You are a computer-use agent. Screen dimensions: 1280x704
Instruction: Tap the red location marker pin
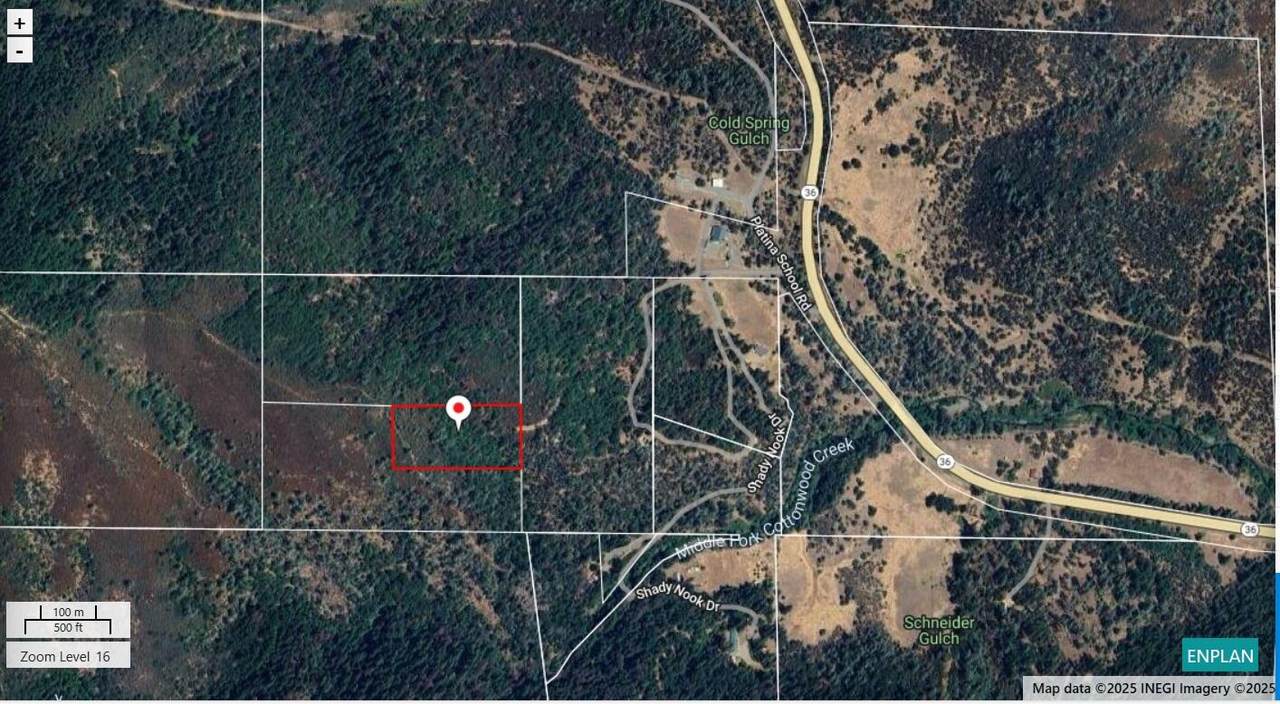tap(458, 410)
